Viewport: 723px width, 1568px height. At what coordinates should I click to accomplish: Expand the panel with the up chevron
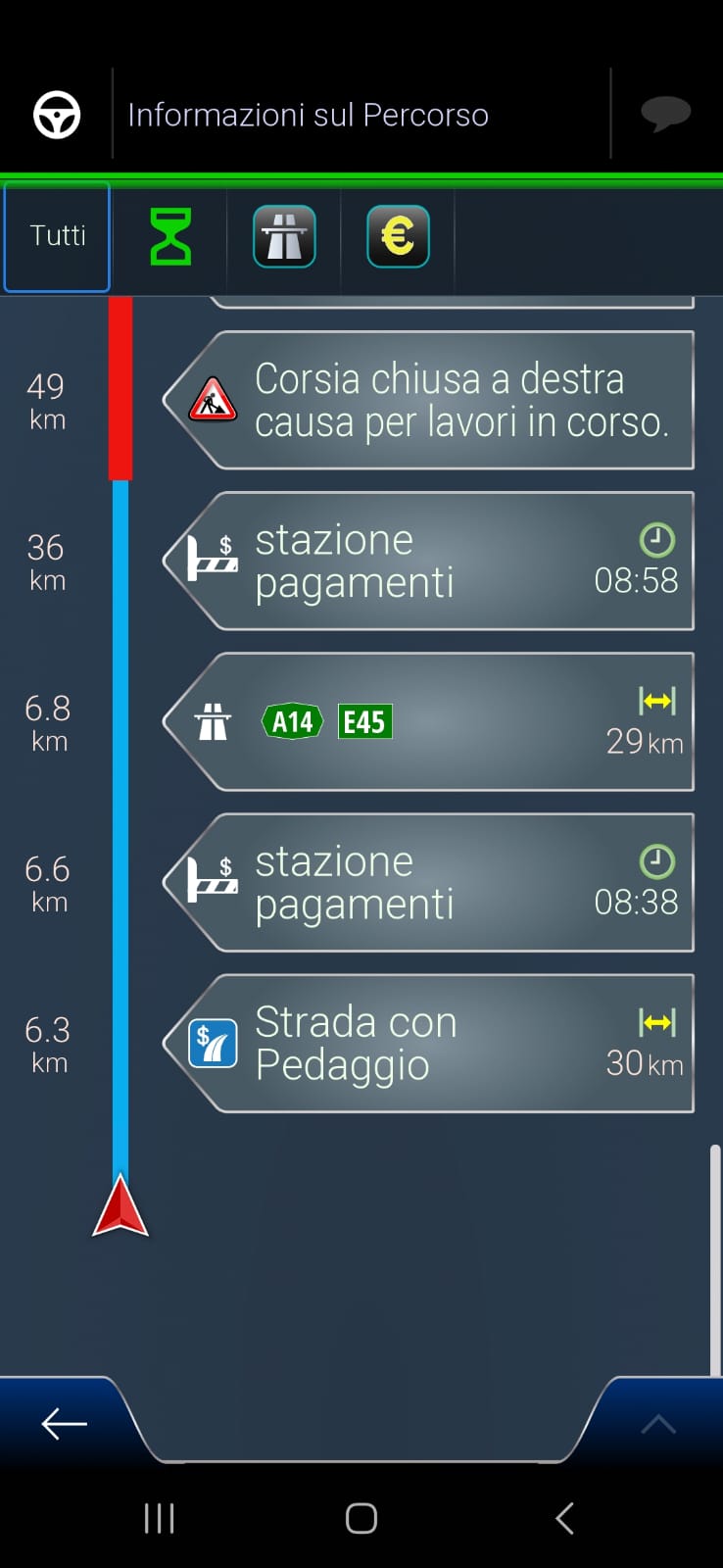pos(658,1424)
